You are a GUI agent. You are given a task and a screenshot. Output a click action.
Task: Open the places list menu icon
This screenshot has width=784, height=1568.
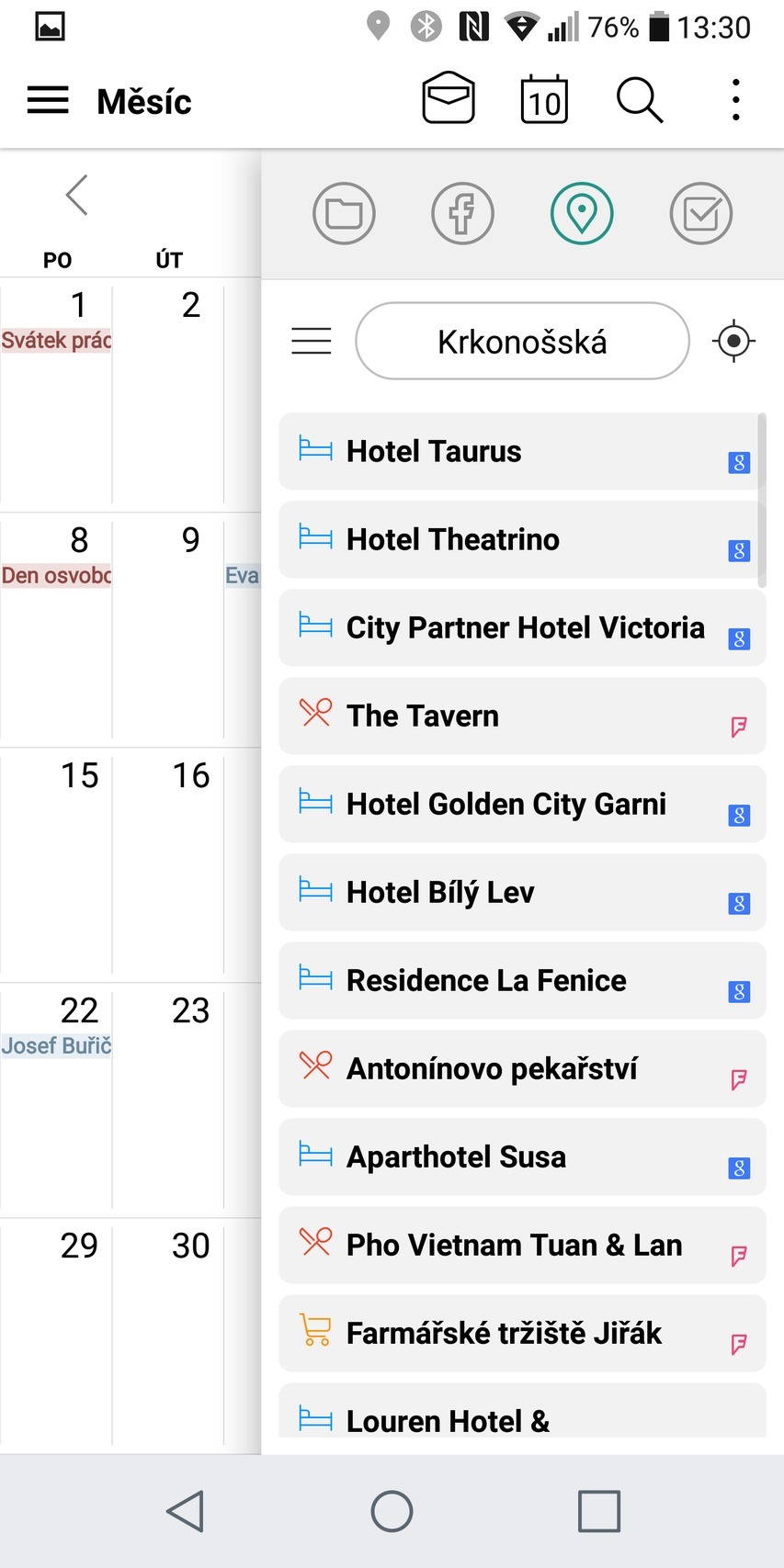coord(312,341)
